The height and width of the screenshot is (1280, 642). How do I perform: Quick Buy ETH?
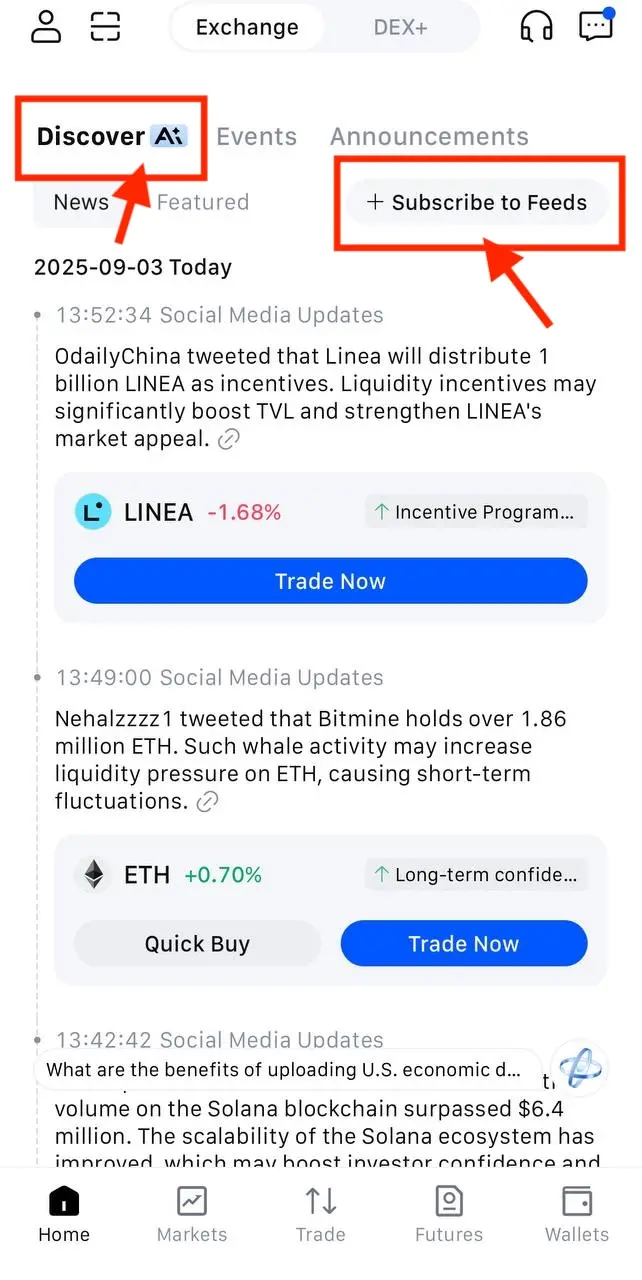point(197,944)
